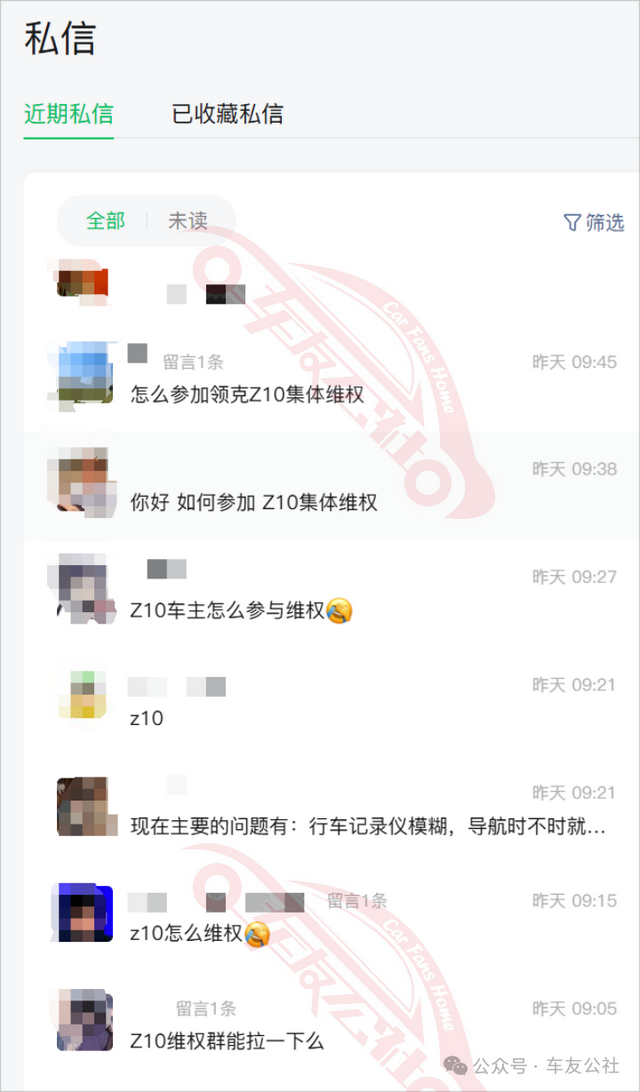Show only 未读 messages
Viewport: 640px width, 1092px height.
pyautogui.click(x=187, y=221)
